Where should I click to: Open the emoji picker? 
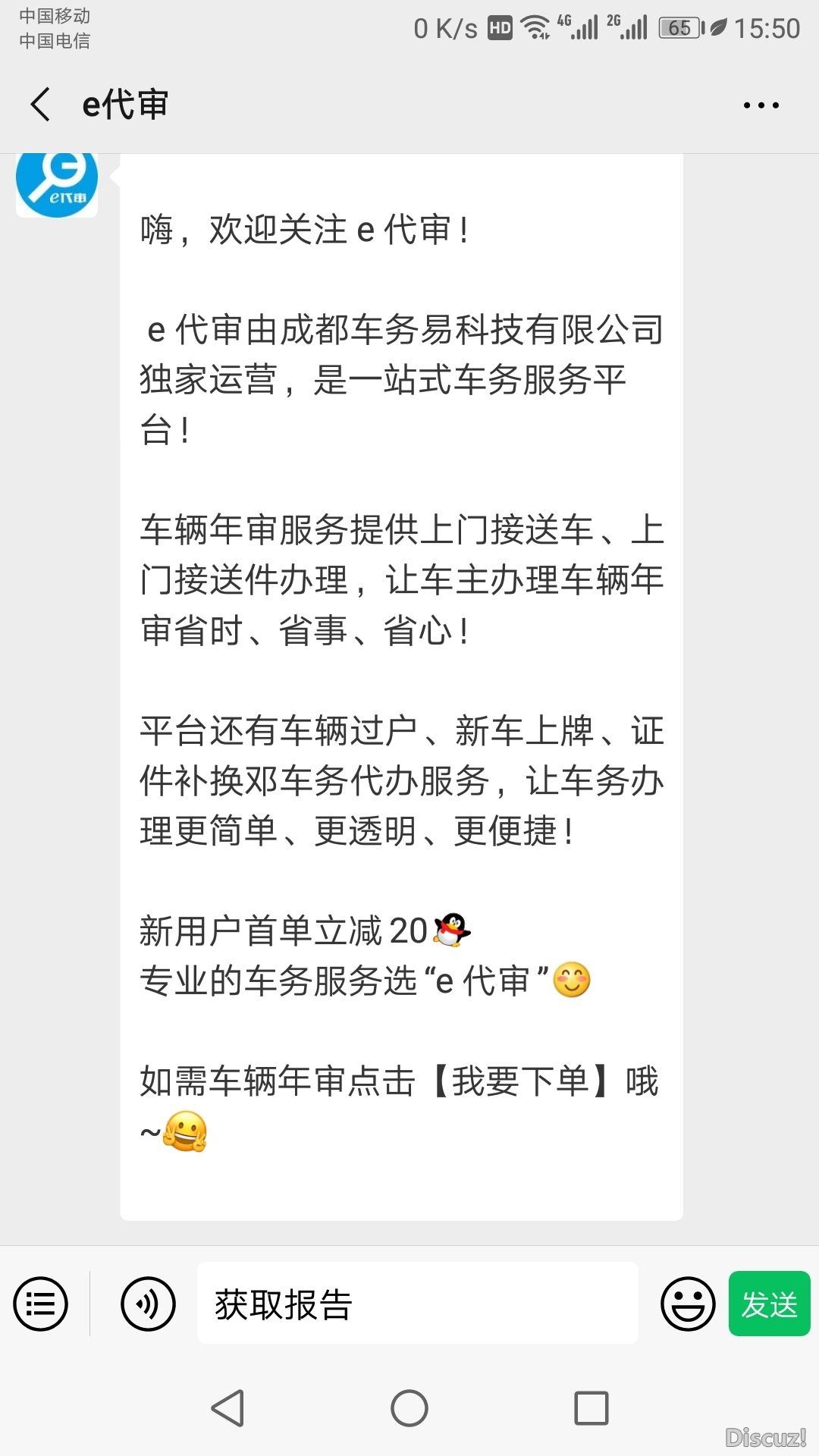[x=687, y=1304]
